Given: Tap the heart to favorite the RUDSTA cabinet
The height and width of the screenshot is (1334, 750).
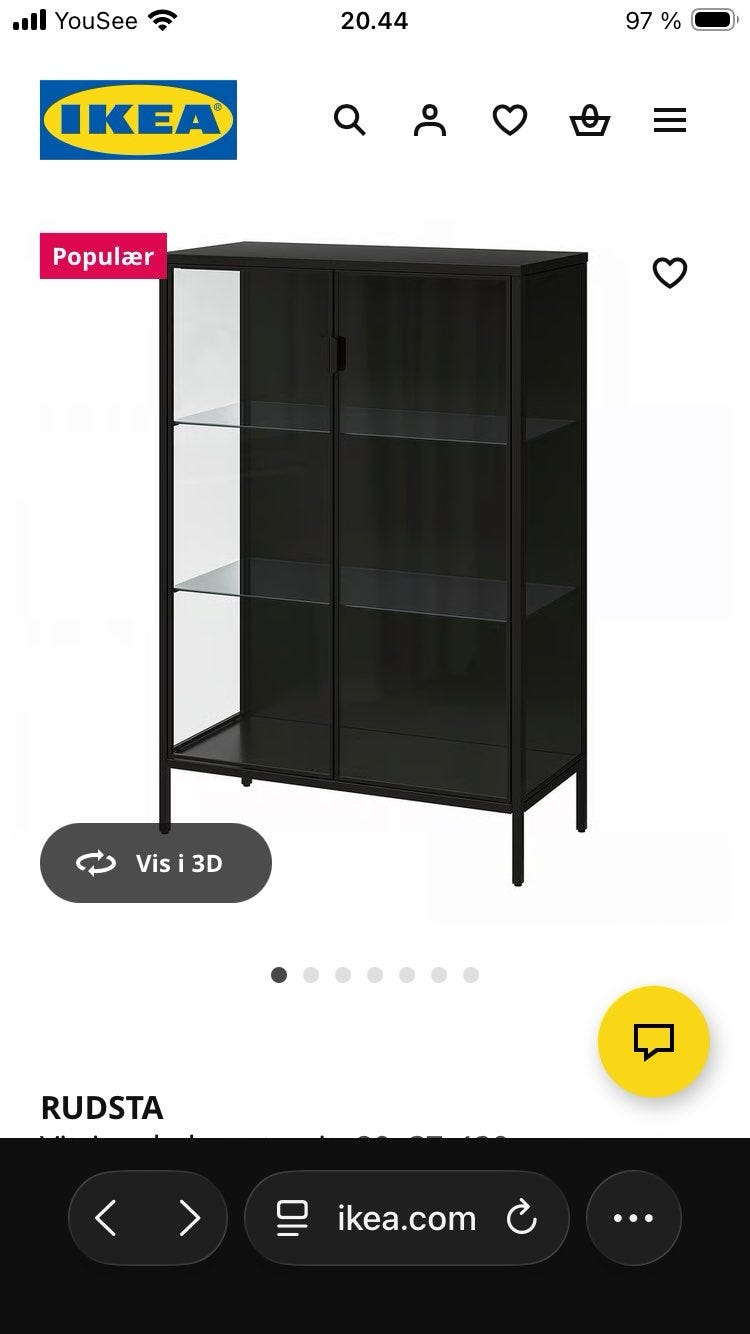Looking at the screenshot, I should (669, 272).
